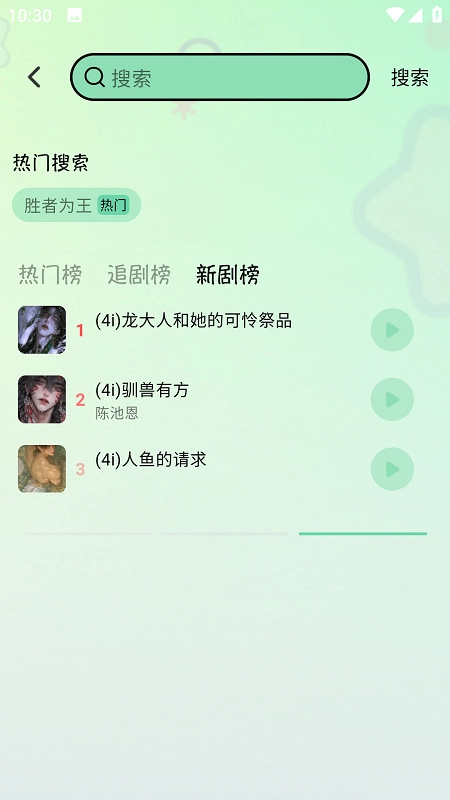
Task: Go back using the arrow icon
Action: click(x=34, y=78)
